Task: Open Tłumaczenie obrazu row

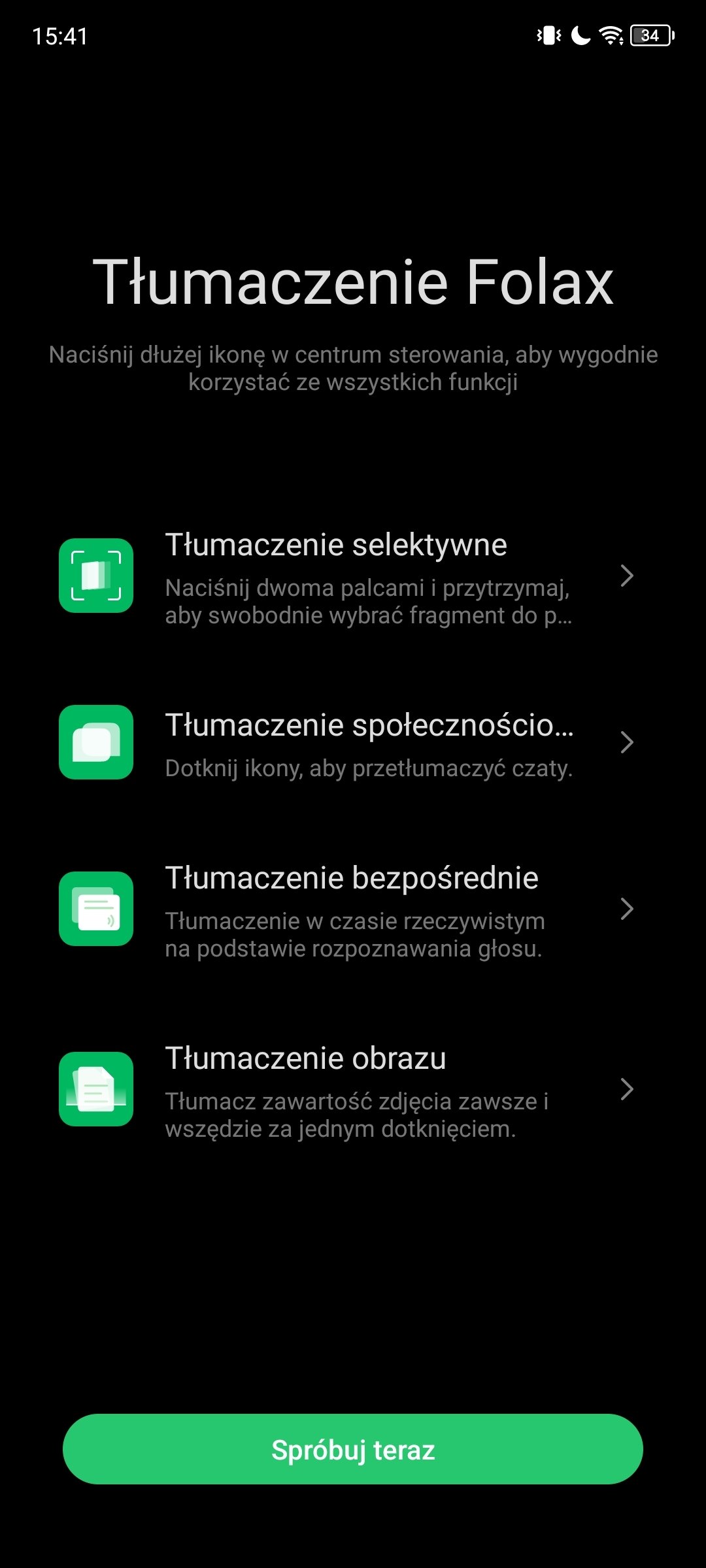Action: pyautogui.click(x=353, y=1089)
